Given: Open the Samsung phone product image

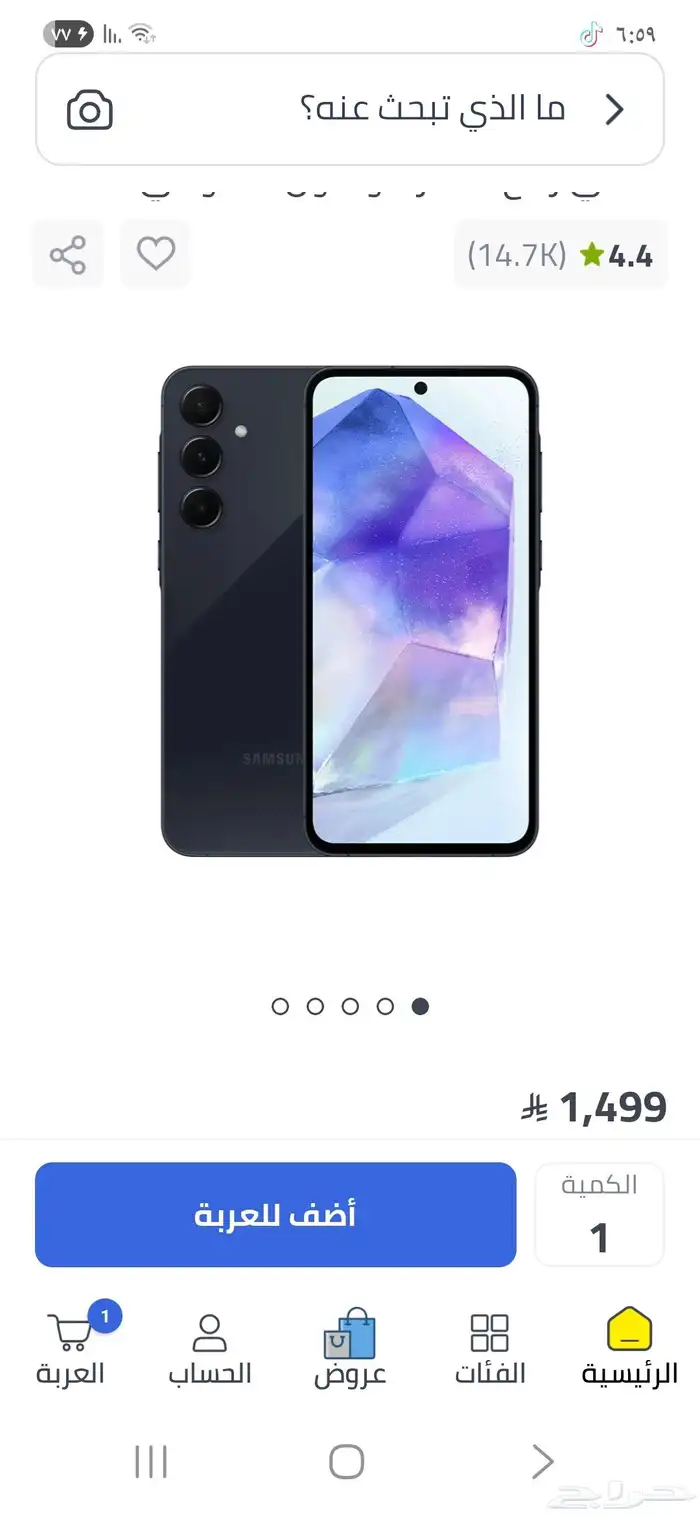Looking at the screenshot, I should [x=350, y=612].
